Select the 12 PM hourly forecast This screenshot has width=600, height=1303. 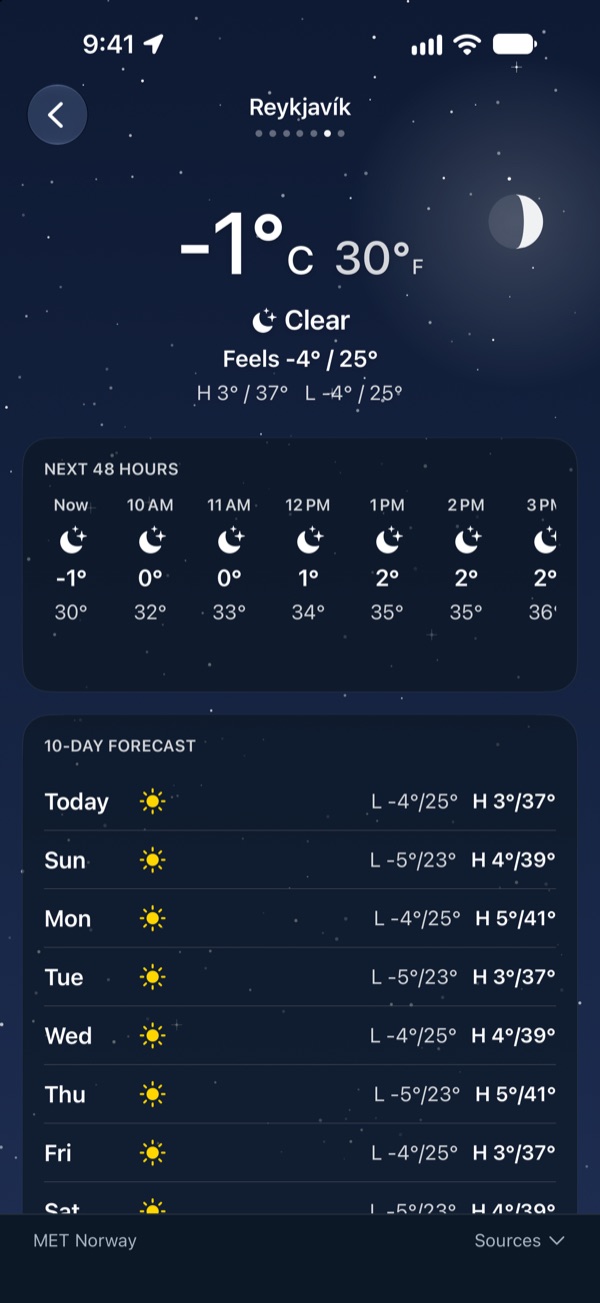coord(308,559)
